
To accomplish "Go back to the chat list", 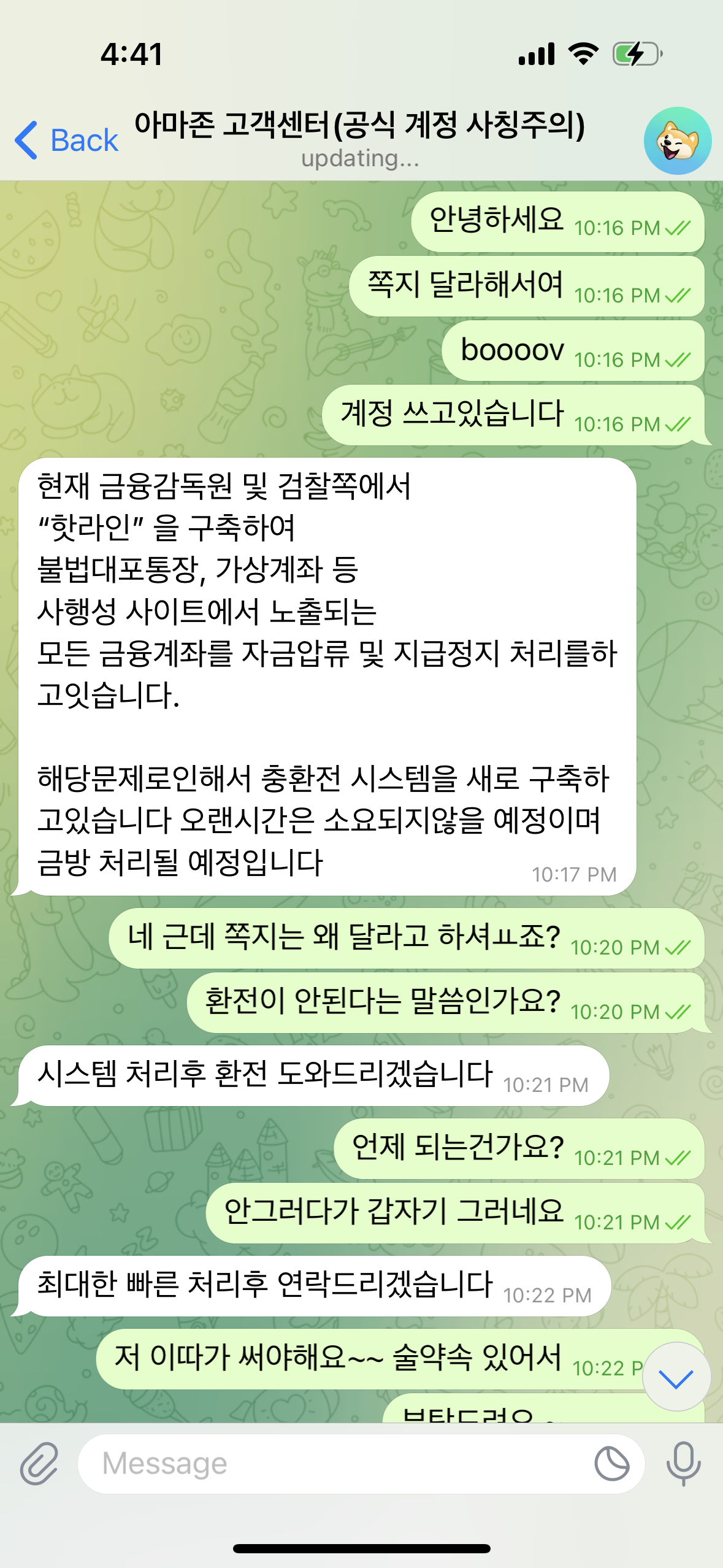I will [x=66, y=140].
